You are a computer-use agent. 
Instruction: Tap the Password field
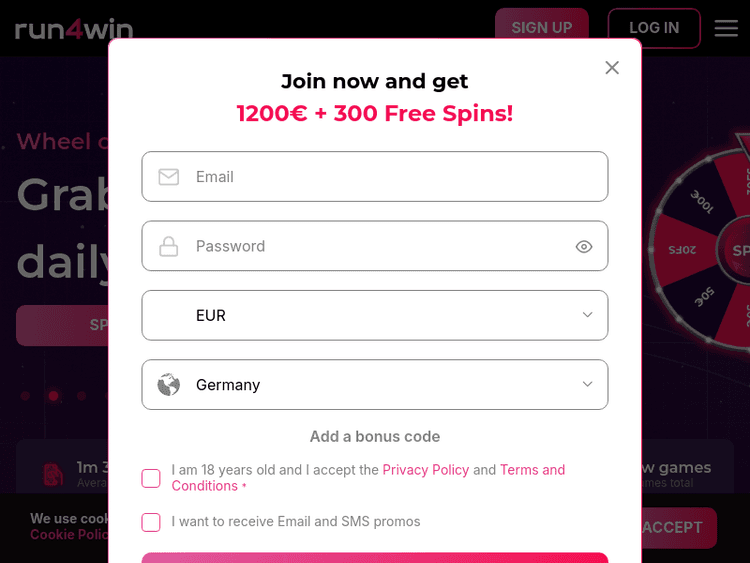(360, 246)
